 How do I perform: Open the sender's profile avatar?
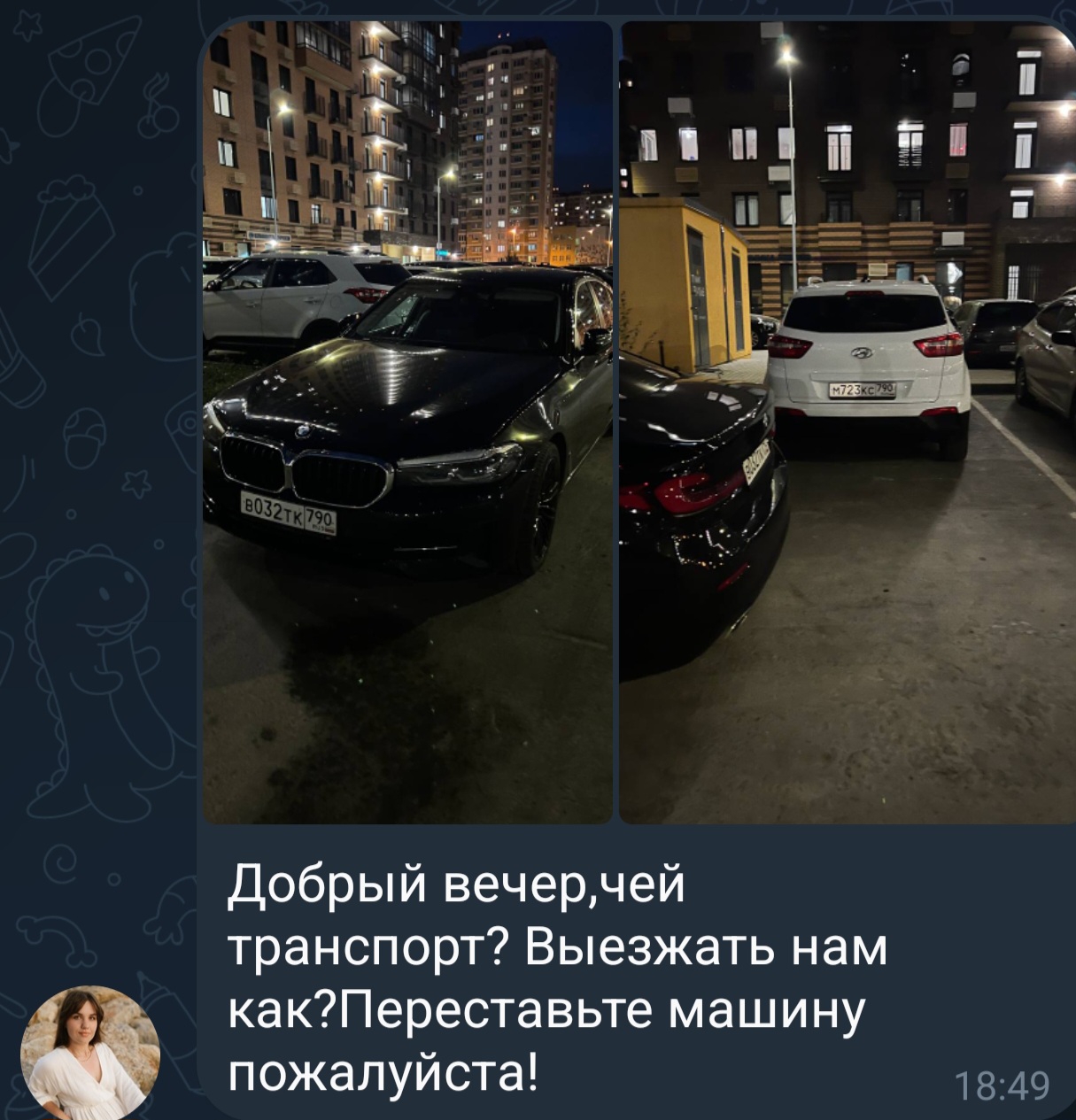[x=89, y=1052]
